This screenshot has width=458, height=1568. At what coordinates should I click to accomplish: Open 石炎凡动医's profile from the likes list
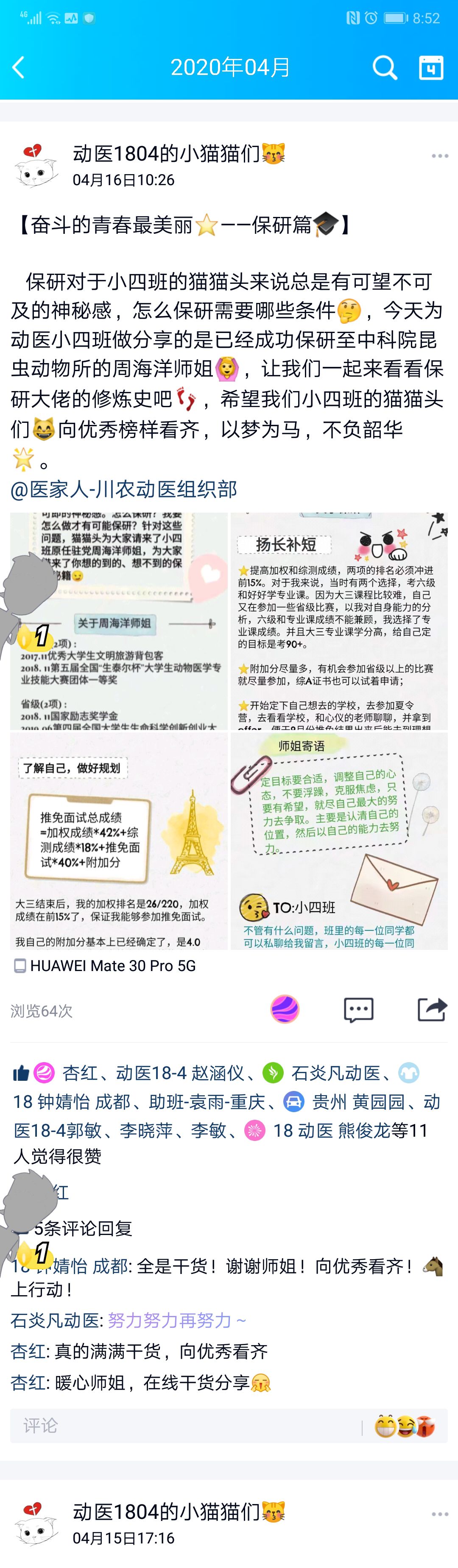tap(335, 1073)
